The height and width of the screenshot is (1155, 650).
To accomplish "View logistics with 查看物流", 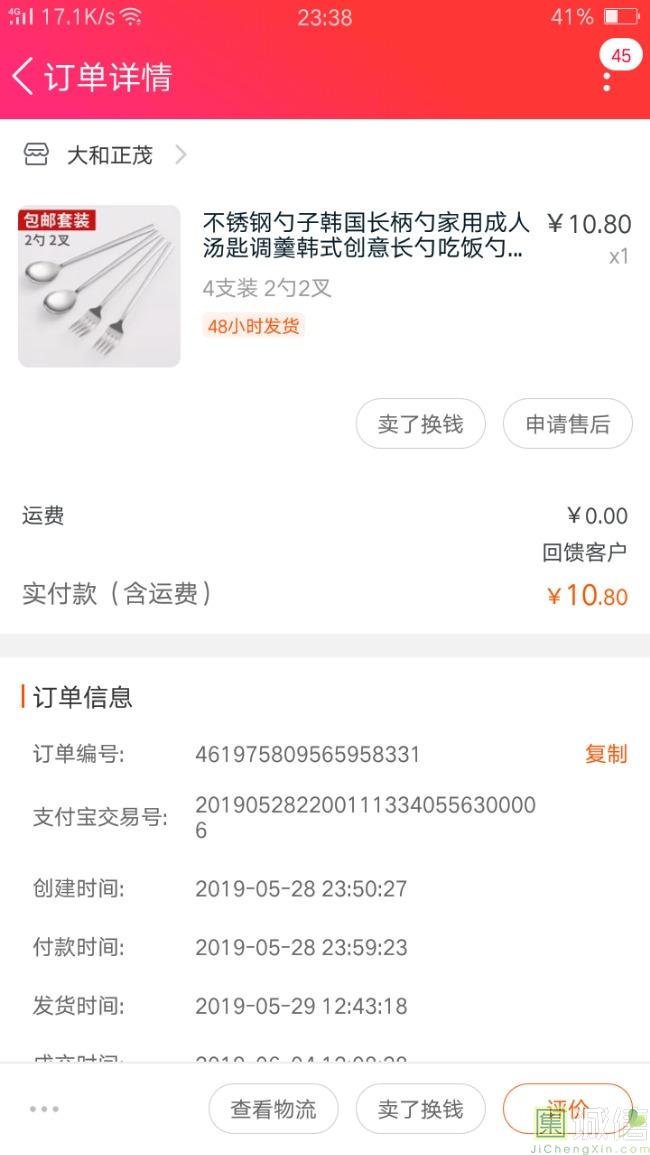I will pyautogui.click(x=273, y=1109).
